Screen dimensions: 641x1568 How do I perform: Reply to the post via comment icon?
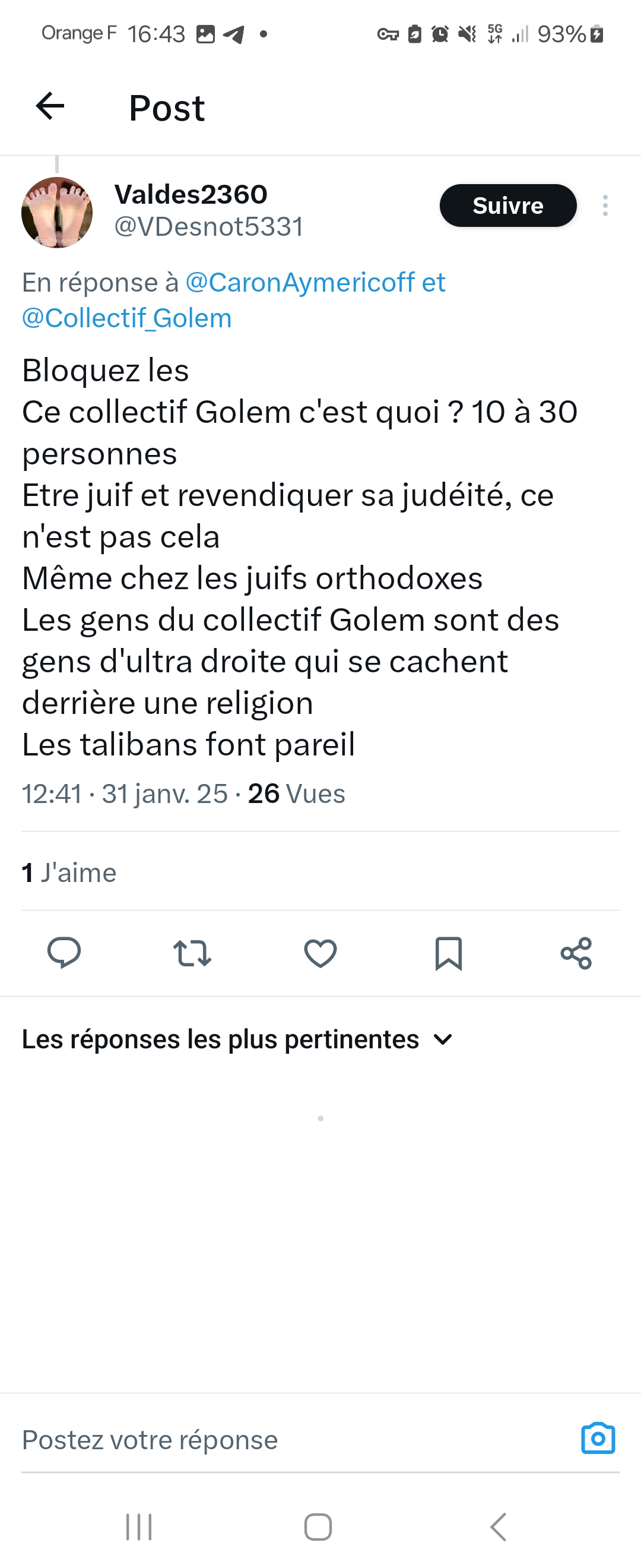point(64,953)
